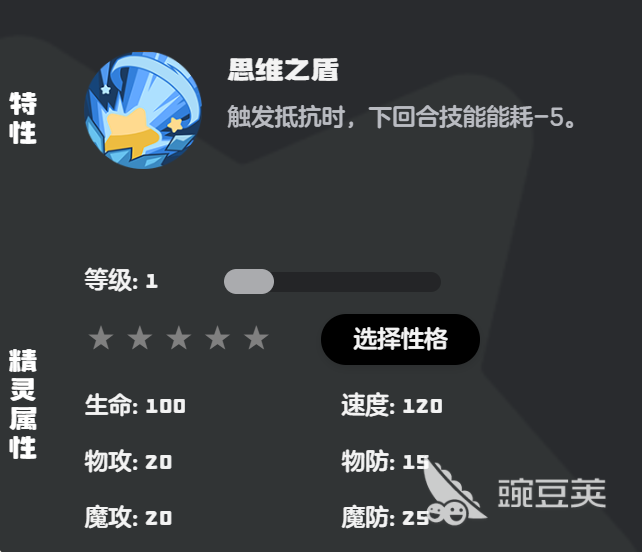Tap the 等级 level slider

[332, 282]
